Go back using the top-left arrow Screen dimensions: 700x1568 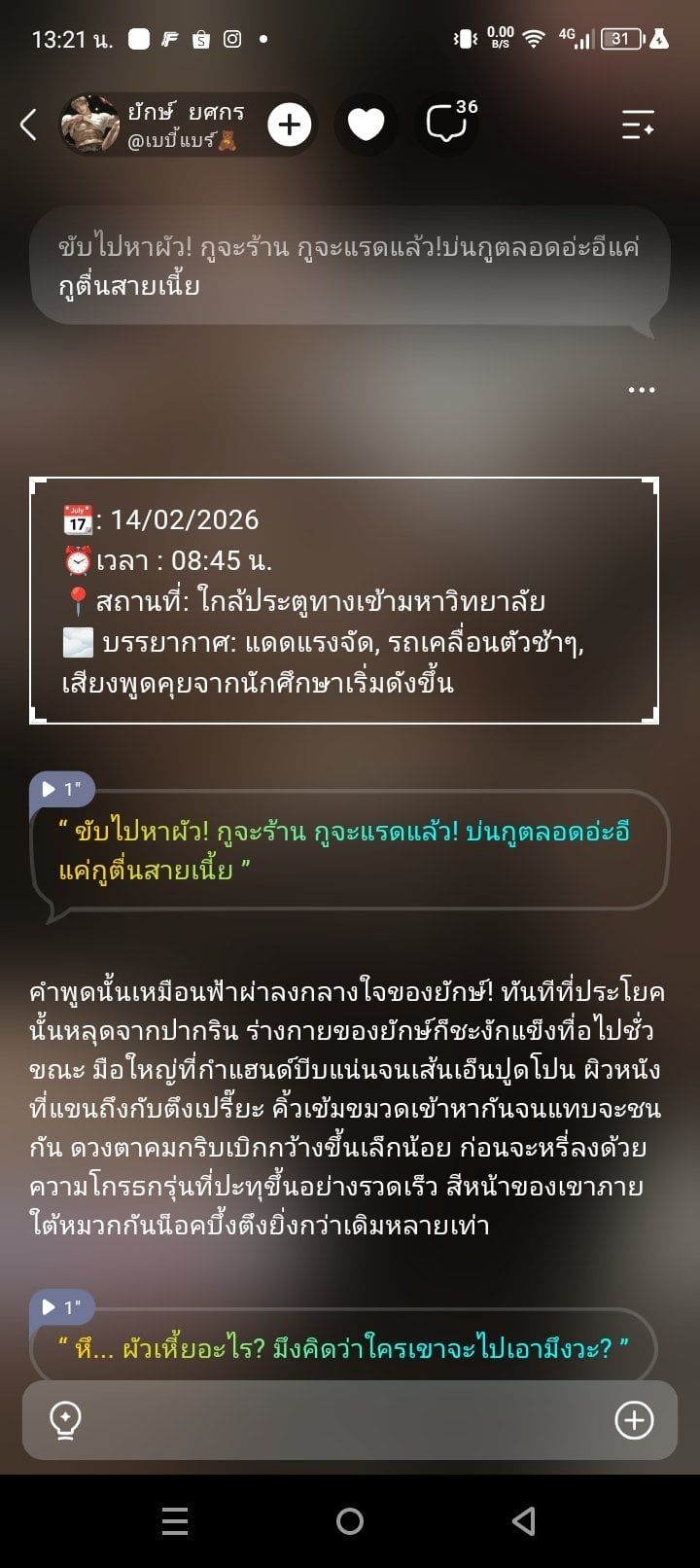(28, 125)
